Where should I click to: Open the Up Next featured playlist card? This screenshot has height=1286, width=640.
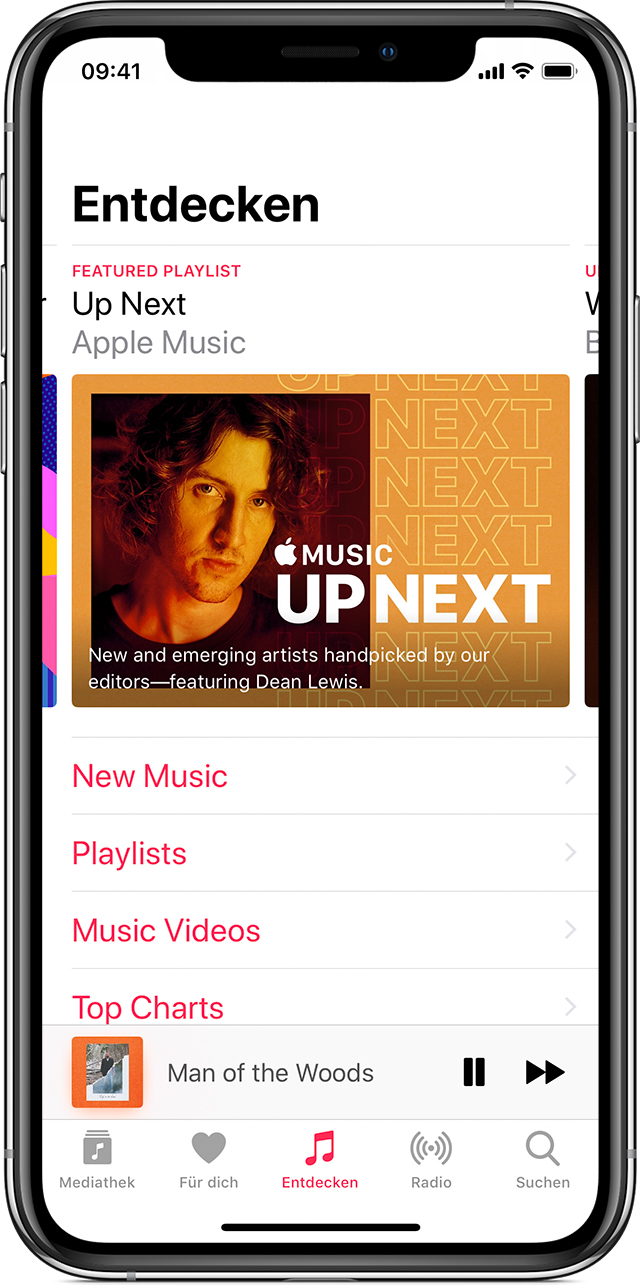point(320,540)
